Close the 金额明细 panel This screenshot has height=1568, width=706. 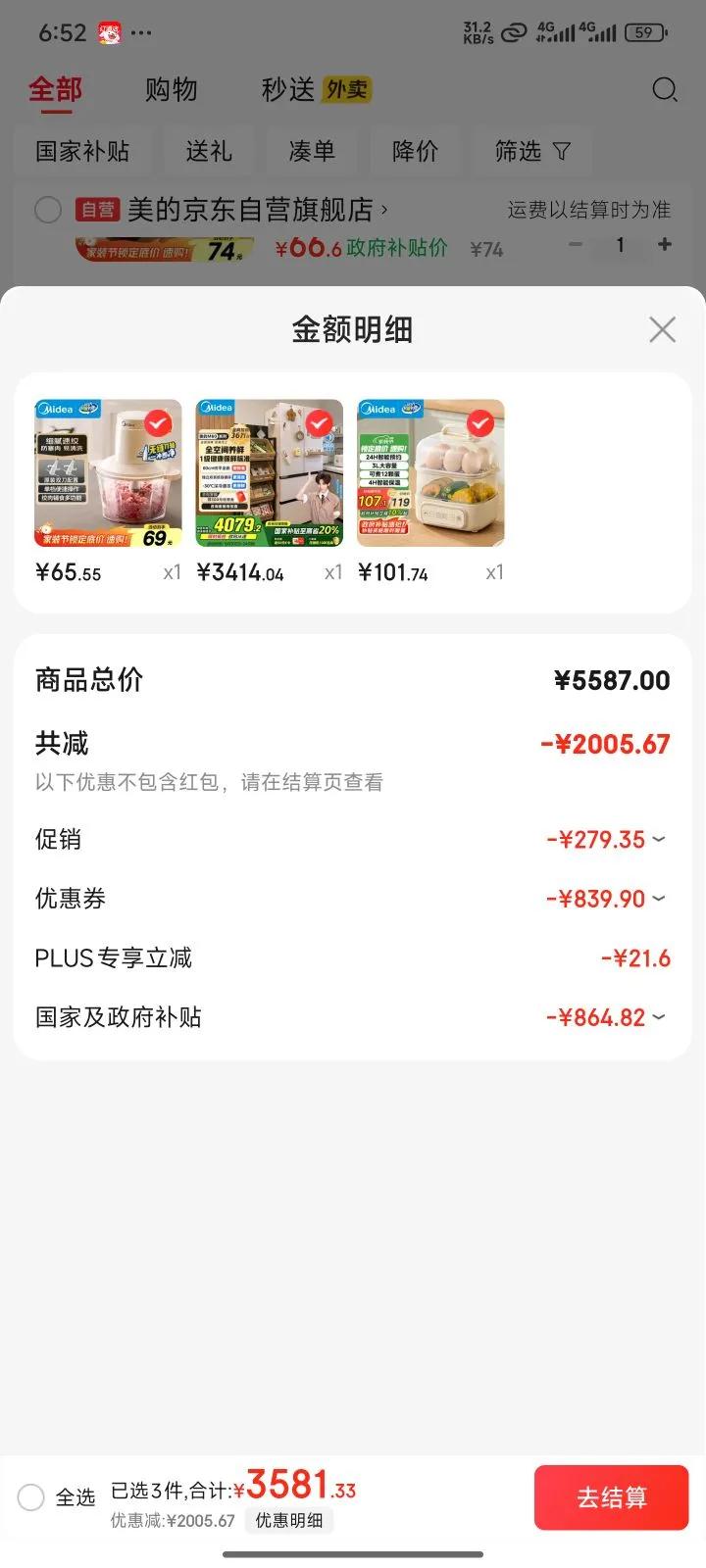[662, 329]
